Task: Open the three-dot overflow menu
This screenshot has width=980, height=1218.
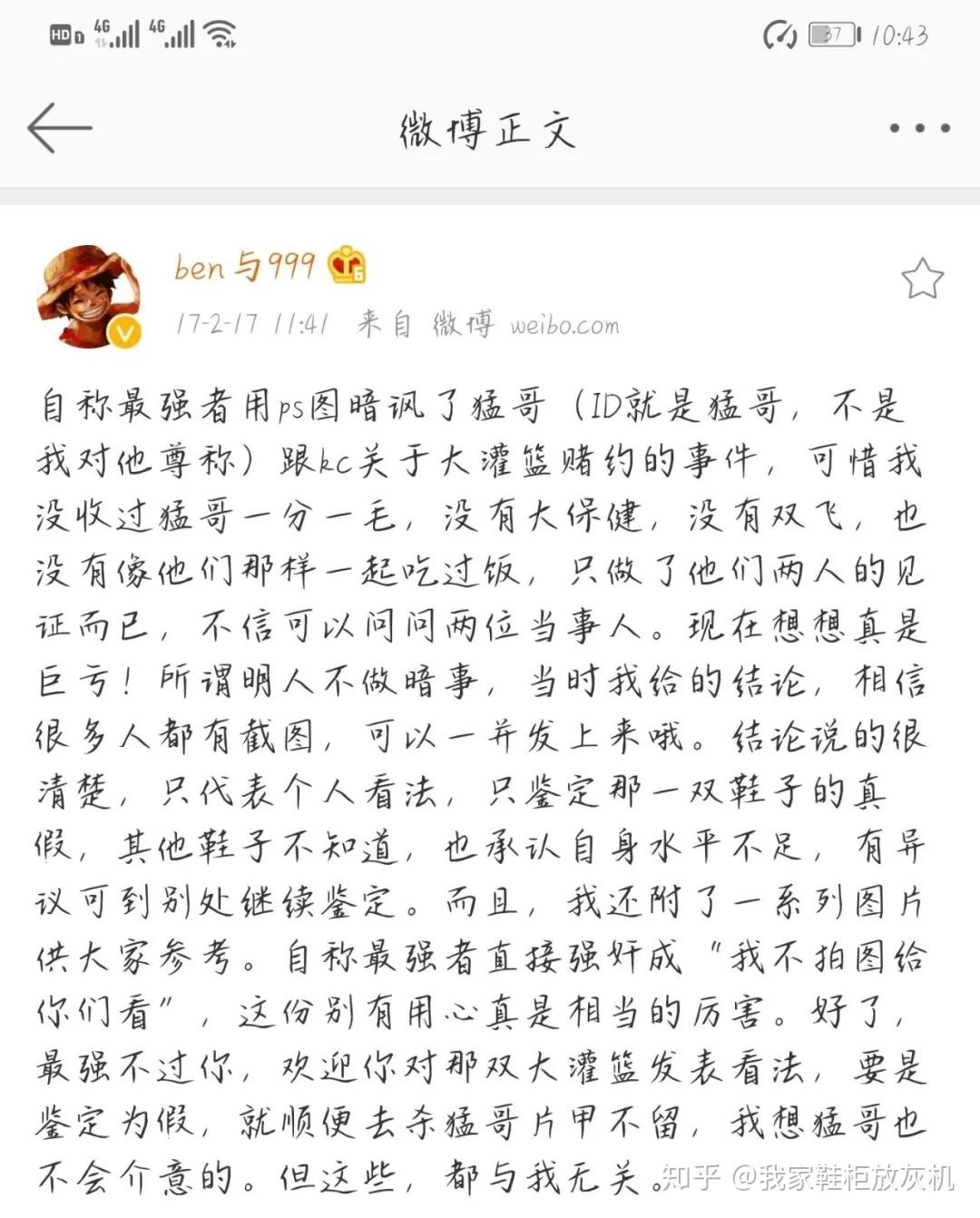Action: tap(918, 129)
